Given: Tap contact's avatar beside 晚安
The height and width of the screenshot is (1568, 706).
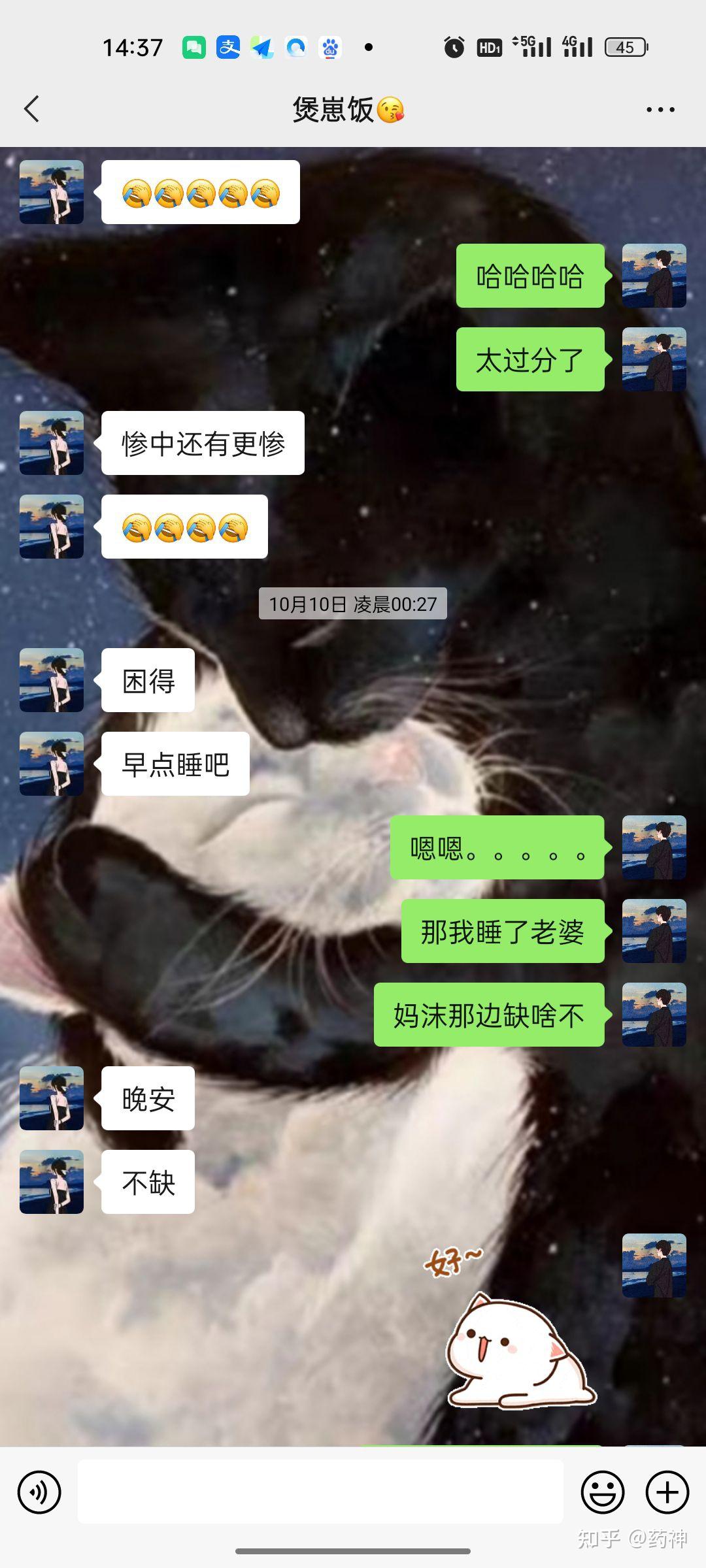Looking at the screenshot, I should click(52, 1098).
